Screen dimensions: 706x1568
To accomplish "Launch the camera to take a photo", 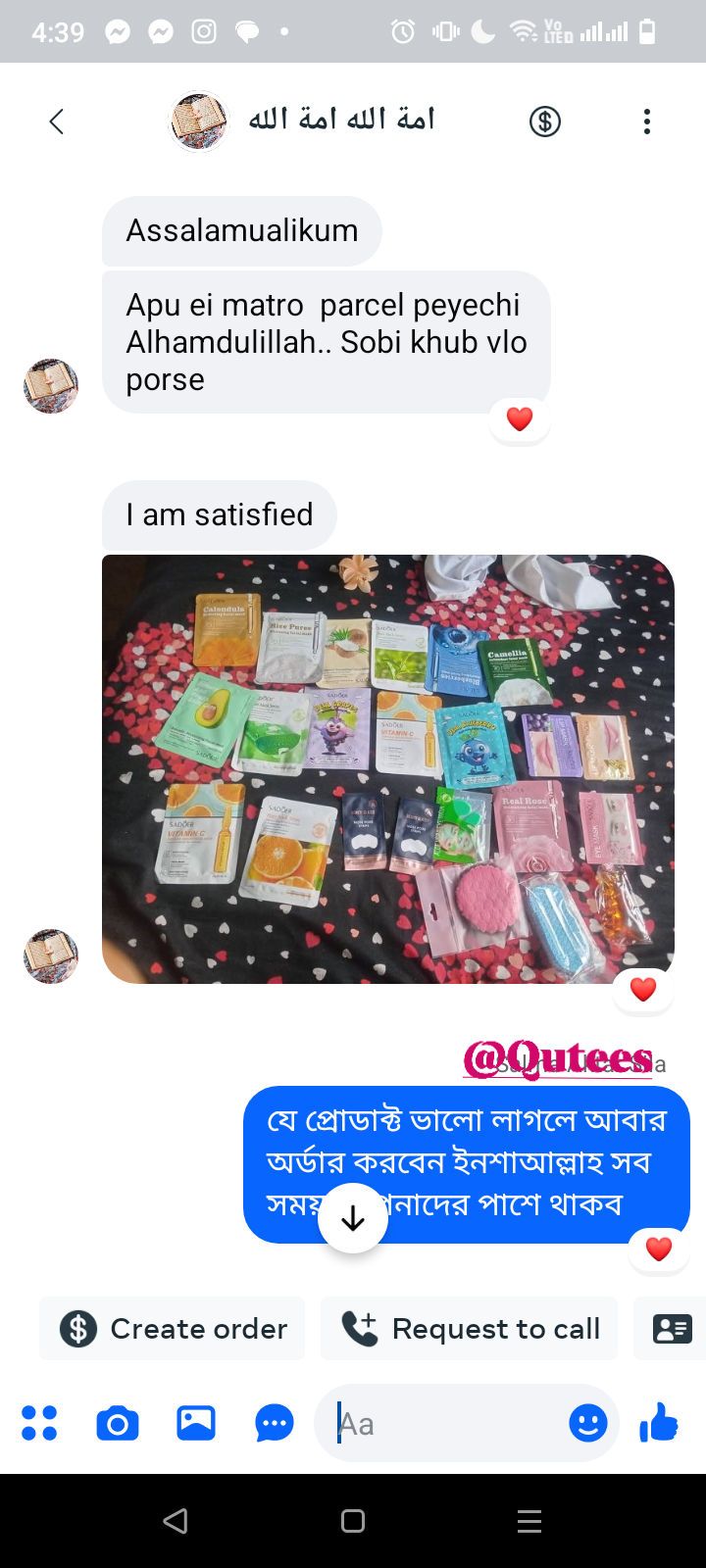I will pos(118,1423).
